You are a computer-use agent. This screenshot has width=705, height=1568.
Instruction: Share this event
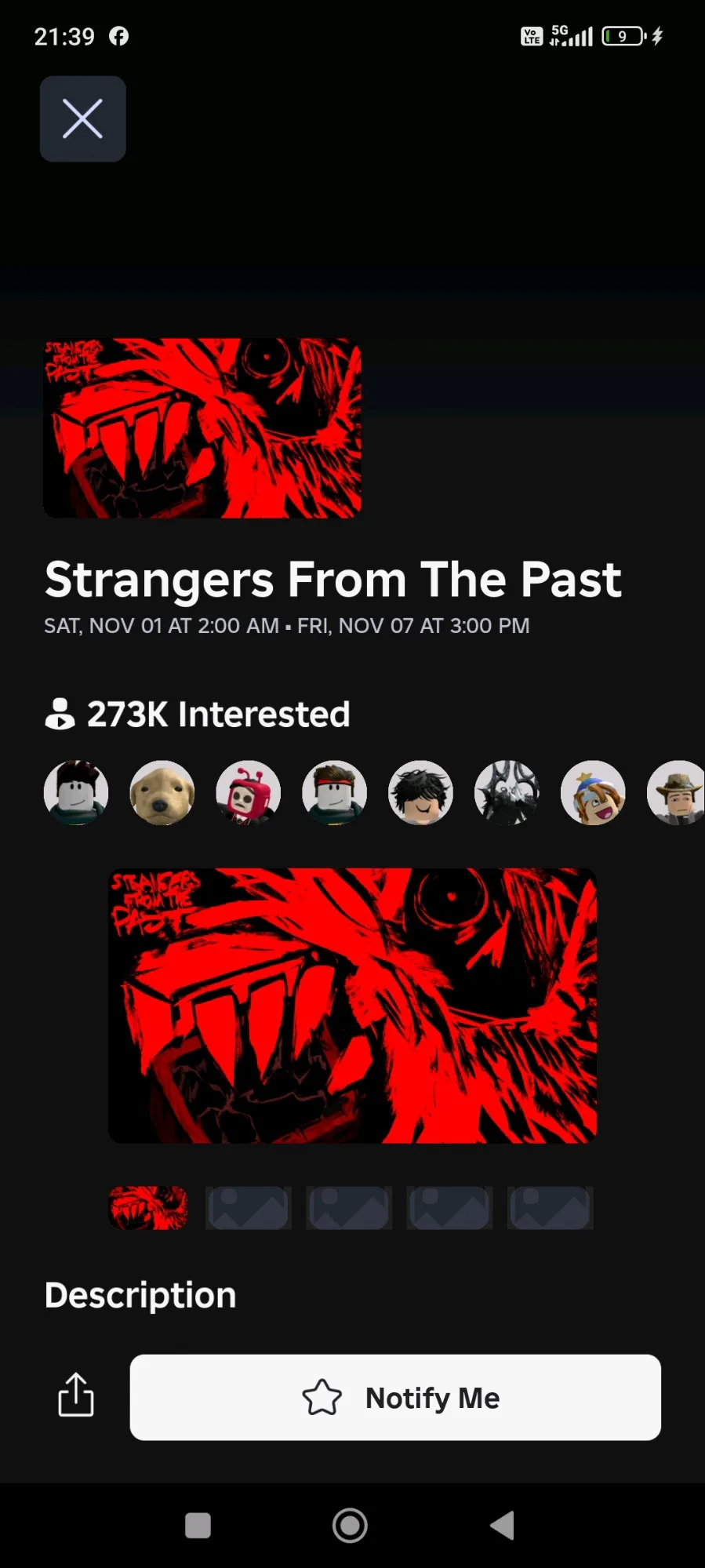[76, 1395]
